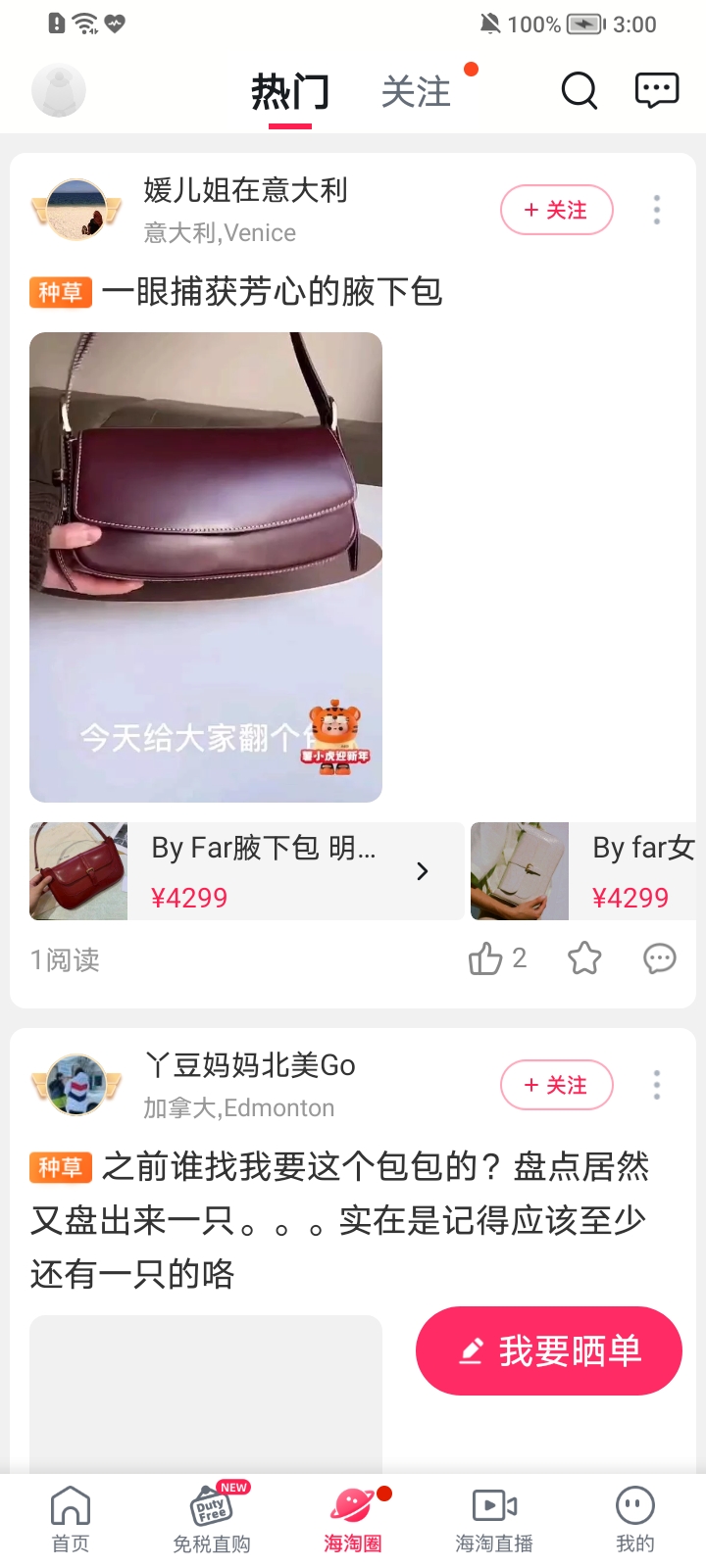Tap the user avatar in the top-left corner
The image size is (706, 1568).
coord(59,89)
